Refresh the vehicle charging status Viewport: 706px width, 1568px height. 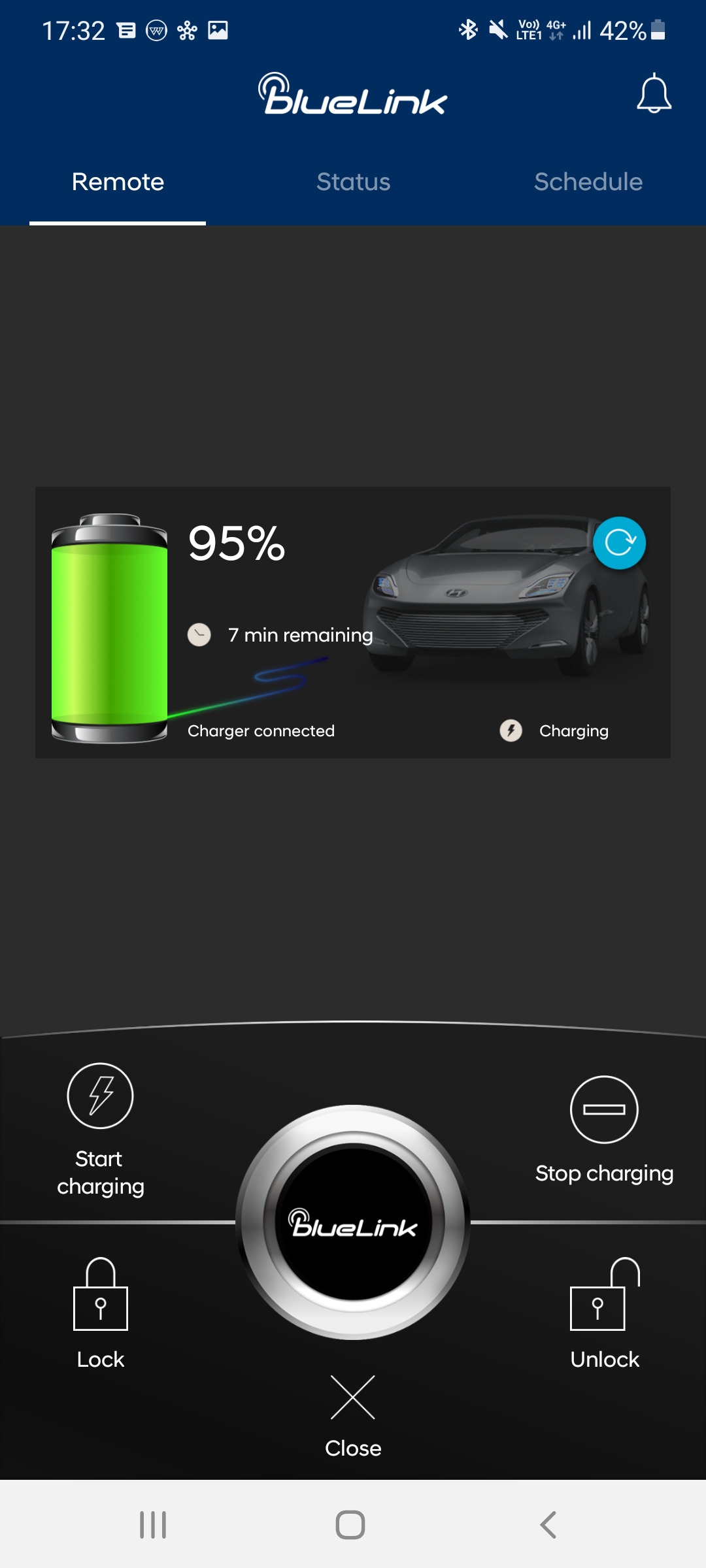click(x=619, y=542)
